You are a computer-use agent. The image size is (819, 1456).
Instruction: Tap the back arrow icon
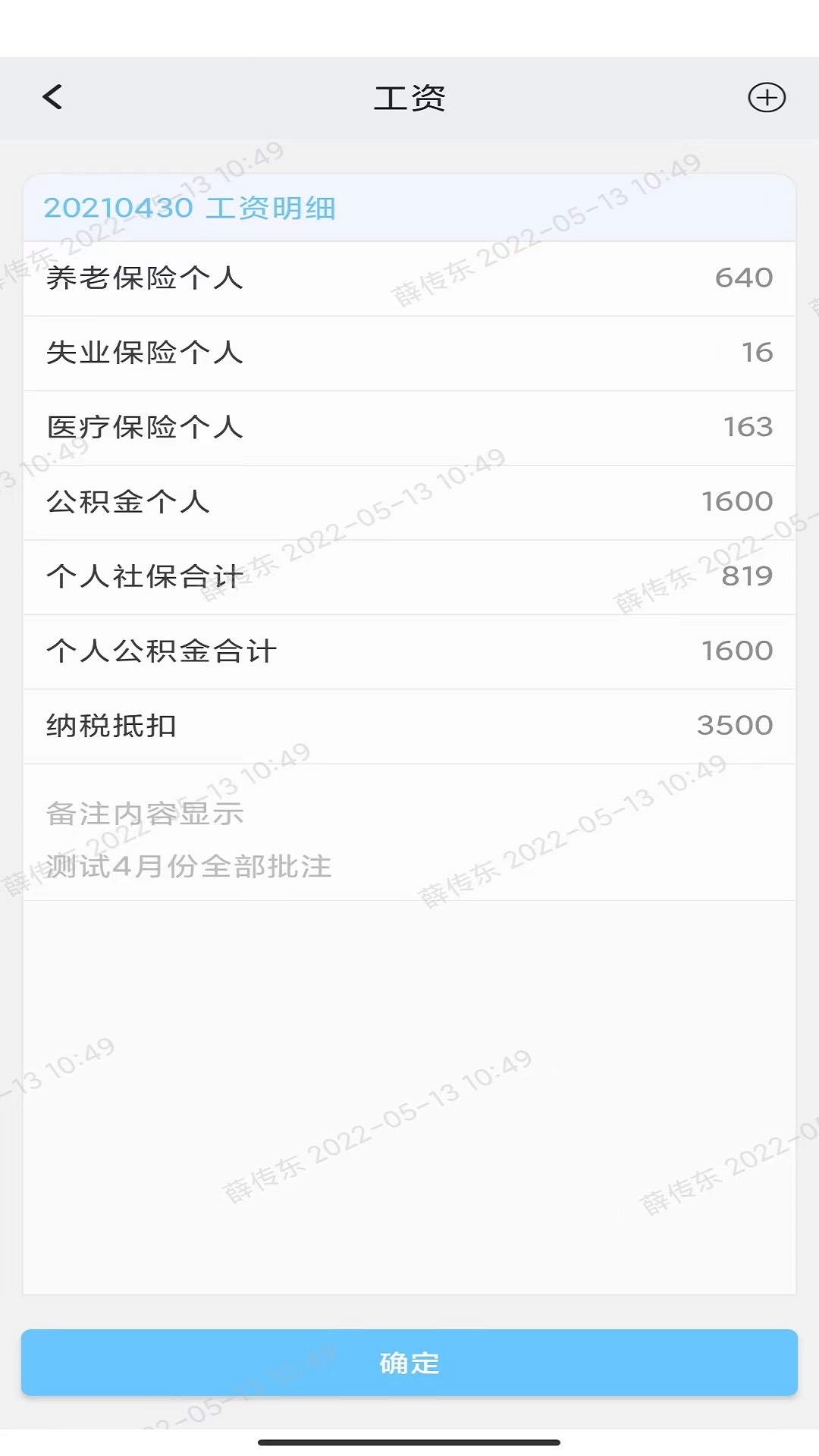pyautogui.click(x=52, y=98)
